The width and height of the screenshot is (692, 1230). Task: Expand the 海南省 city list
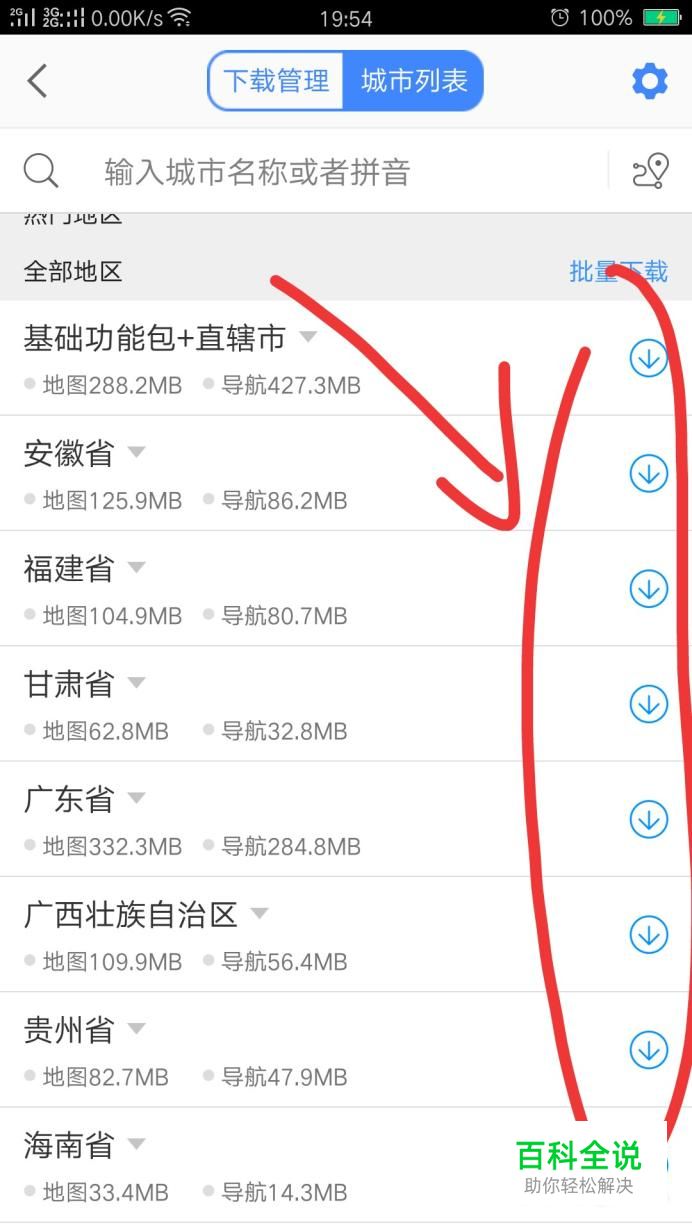click(137, 1143)
